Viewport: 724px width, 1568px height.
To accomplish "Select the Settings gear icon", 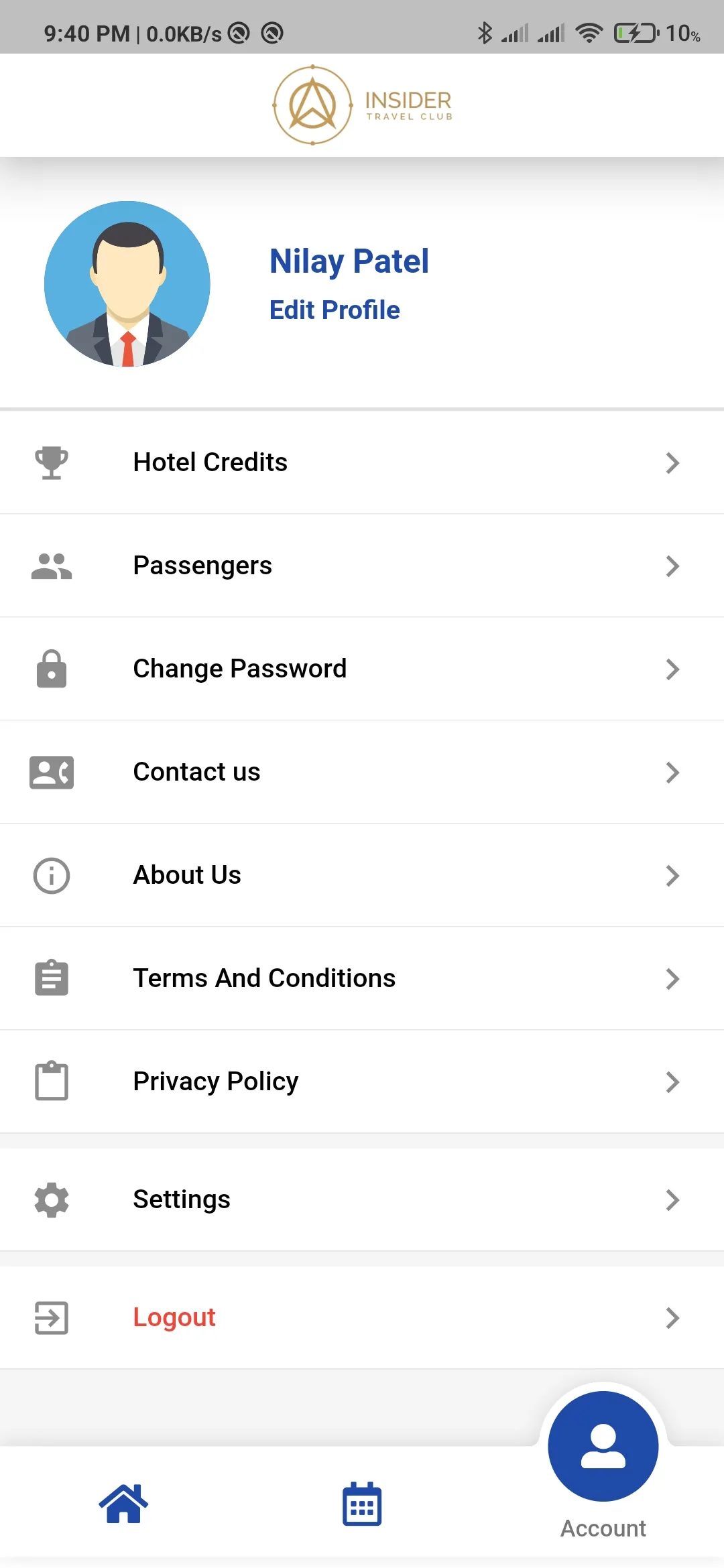I will 52,1199.
